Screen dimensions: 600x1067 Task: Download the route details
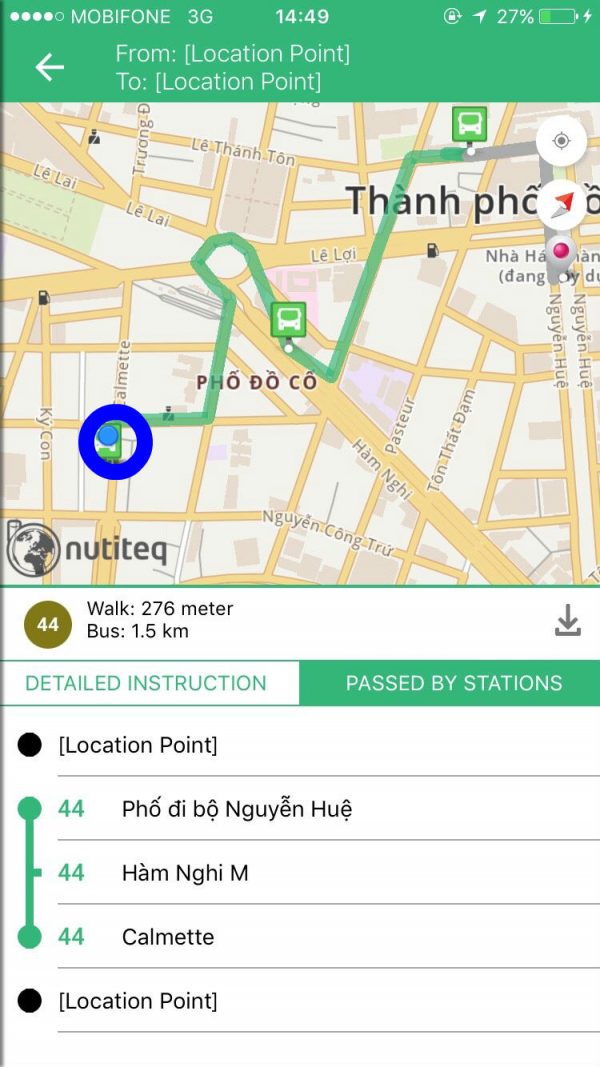tap(567, 621)
